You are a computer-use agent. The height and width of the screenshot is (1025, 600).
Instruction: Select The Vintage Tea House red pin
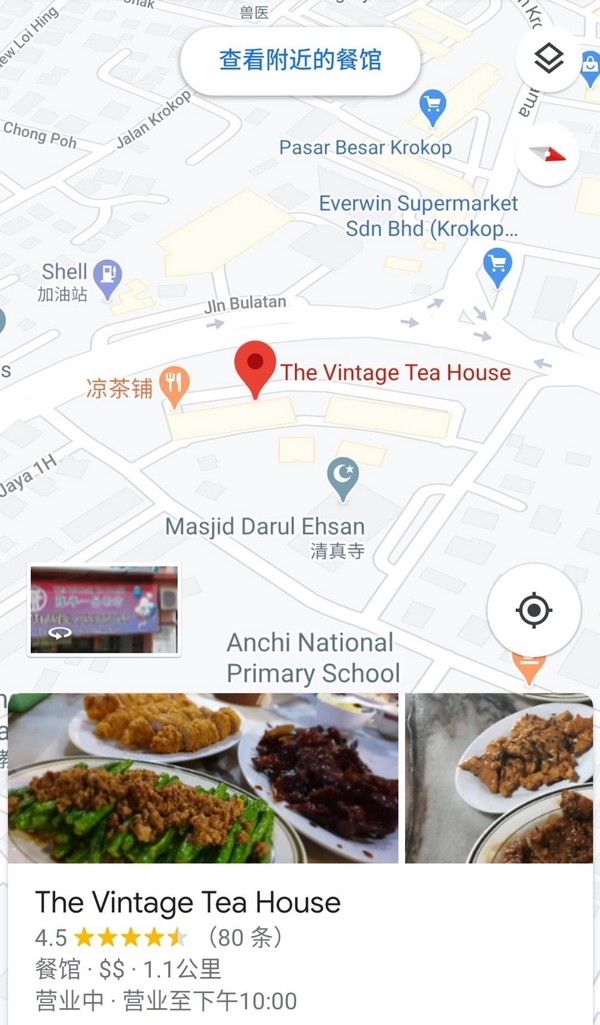click(255, 366)
